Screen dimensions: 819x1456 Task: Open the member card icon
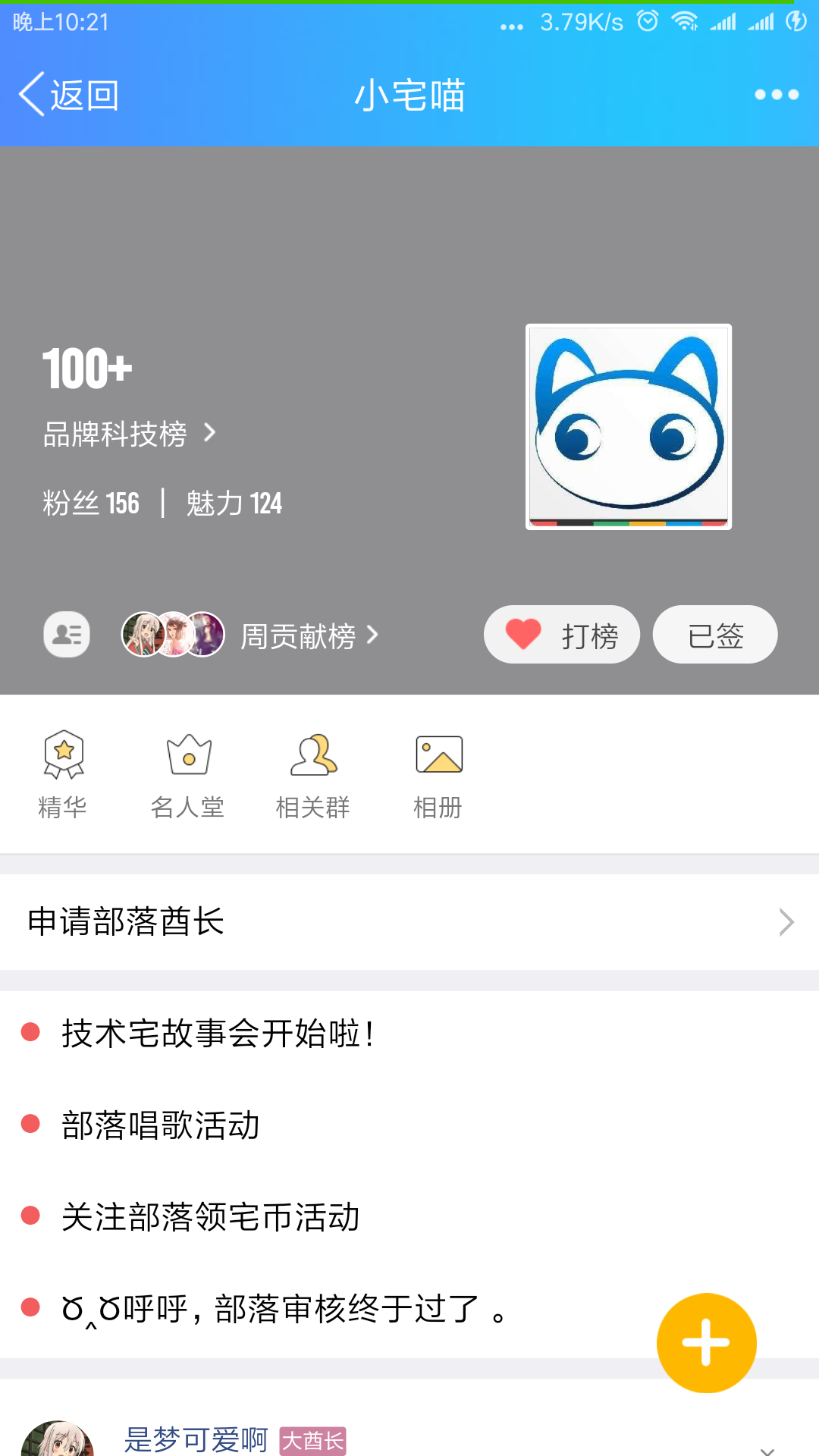(x=67, y=634)
